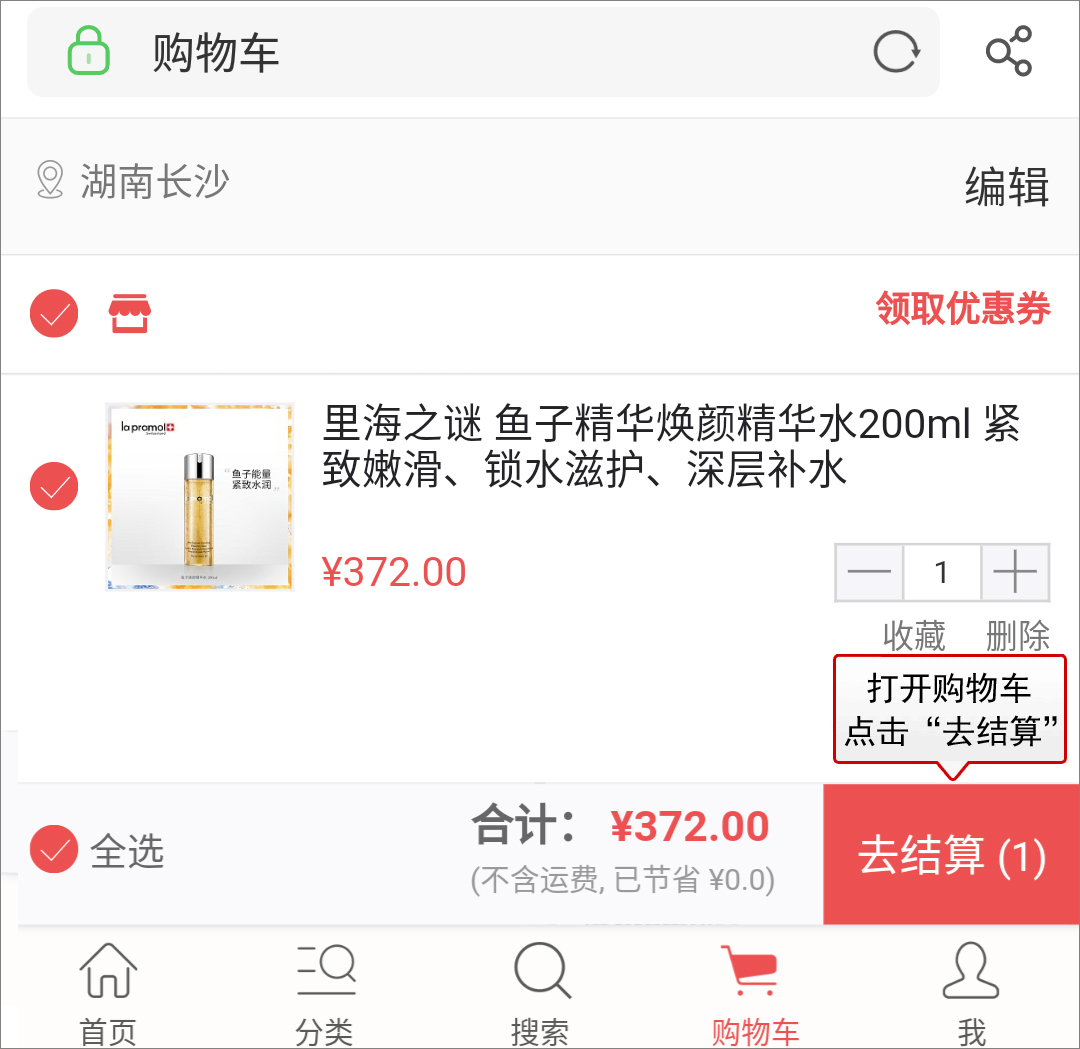Decrease item quantity with the minus button
The image size is (1080, 1049).
869,573
